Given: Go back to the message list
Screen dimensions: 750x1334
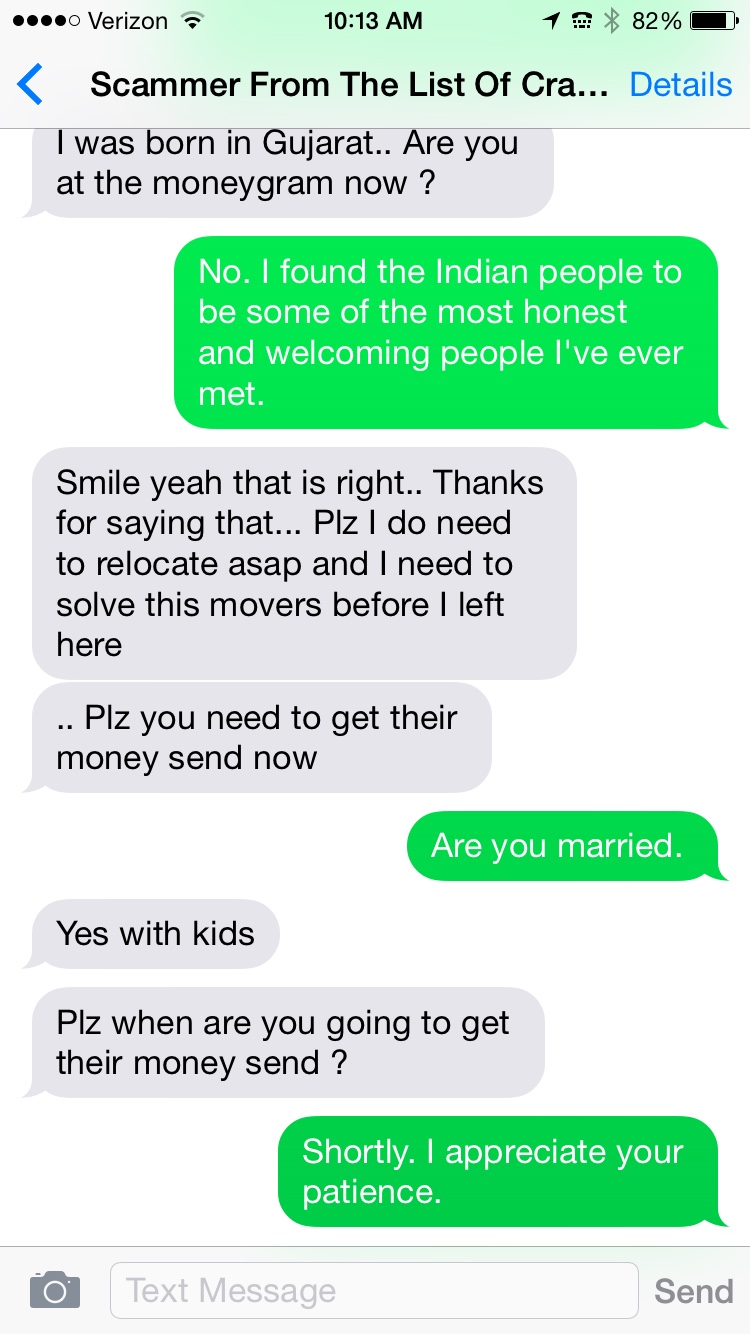Looking at the screenshot, I should (x=31, y=85).
